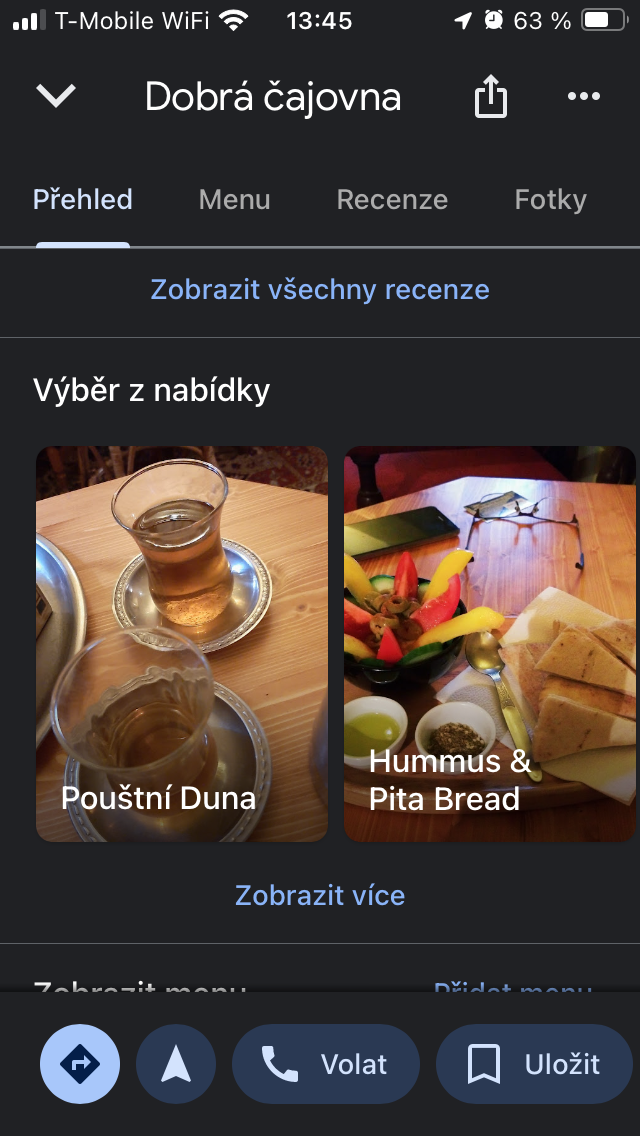This screenshot has width=640, height=1136.
Task: Tap Zobrazit všechny recenze link
Action: pyautogui.click(x=320, y=290)
